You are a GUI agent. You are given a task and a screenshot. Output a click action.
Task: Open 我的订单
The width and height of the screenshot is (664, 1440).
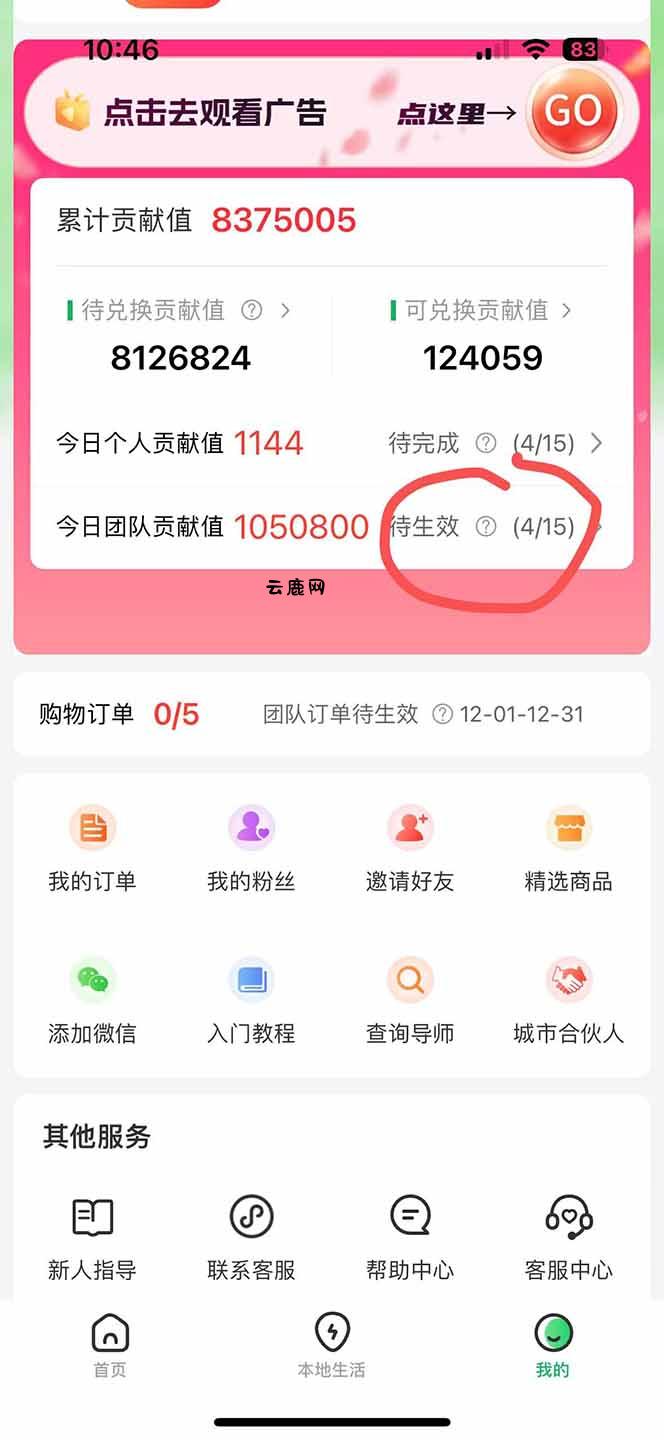pos(92,848)
